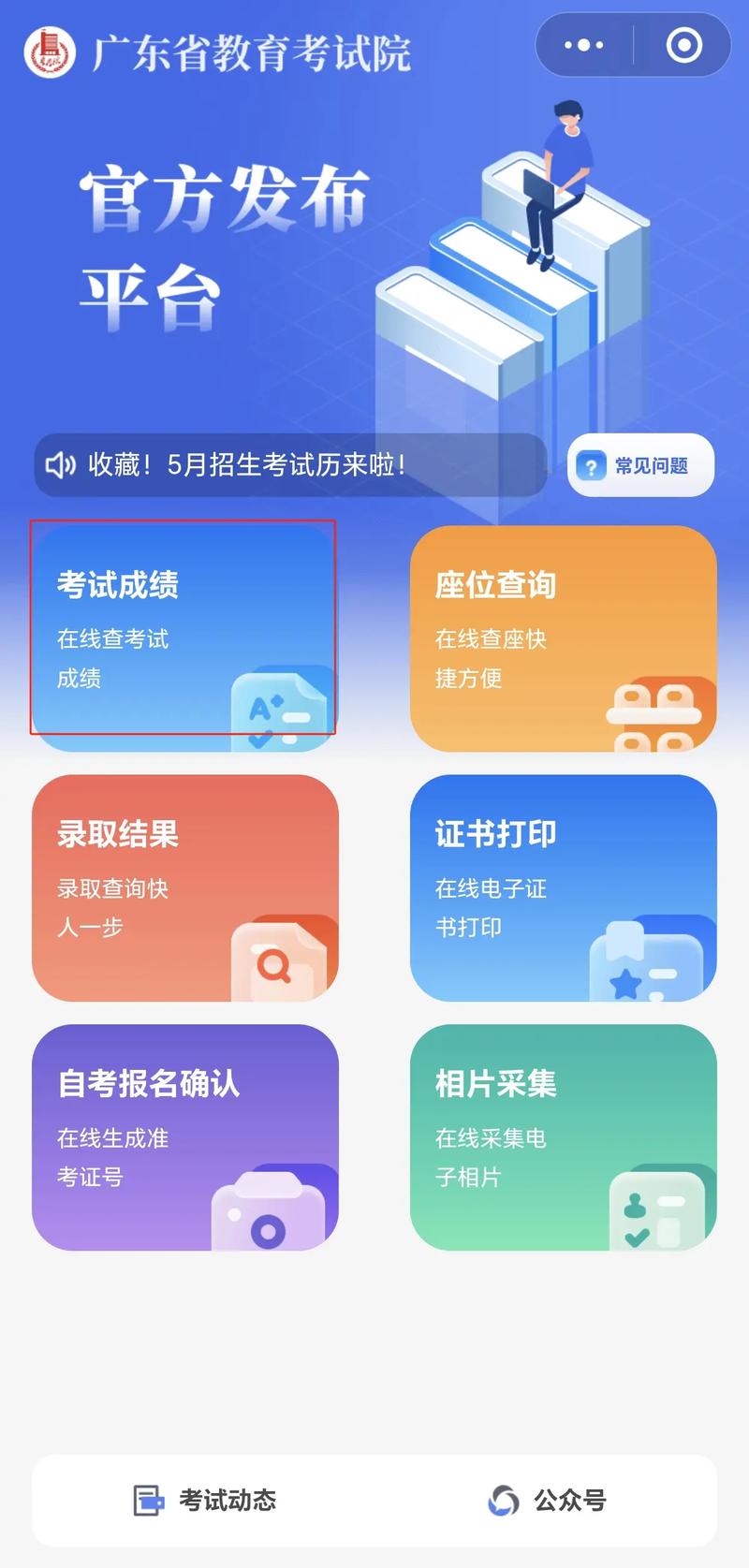Click the question mark icon beside 常见问题

point(592,465)
